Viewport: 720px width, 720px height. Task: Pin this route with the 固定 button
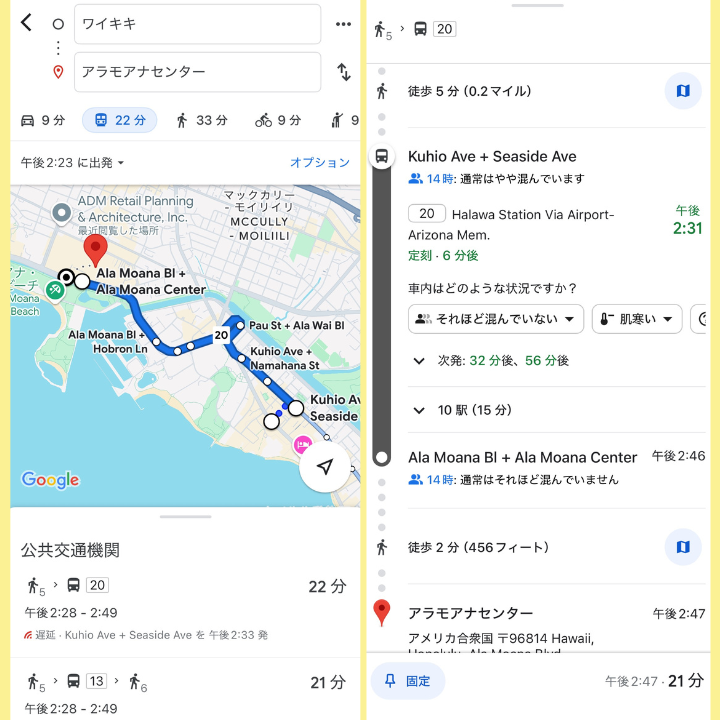pyautogui.click(x=407, y=681)
